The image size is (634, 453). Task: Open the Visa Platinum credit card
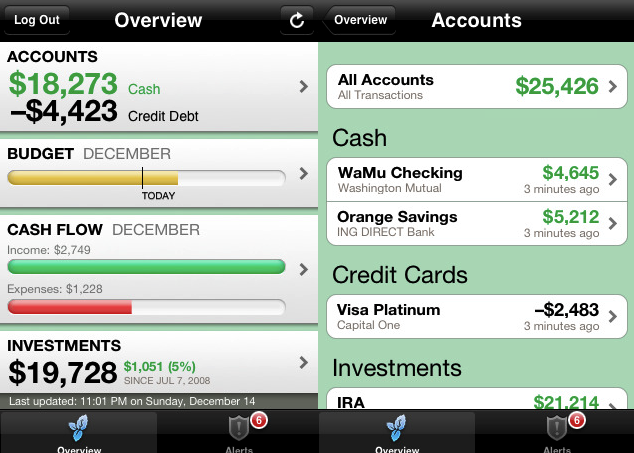click(x=477, y=316)
